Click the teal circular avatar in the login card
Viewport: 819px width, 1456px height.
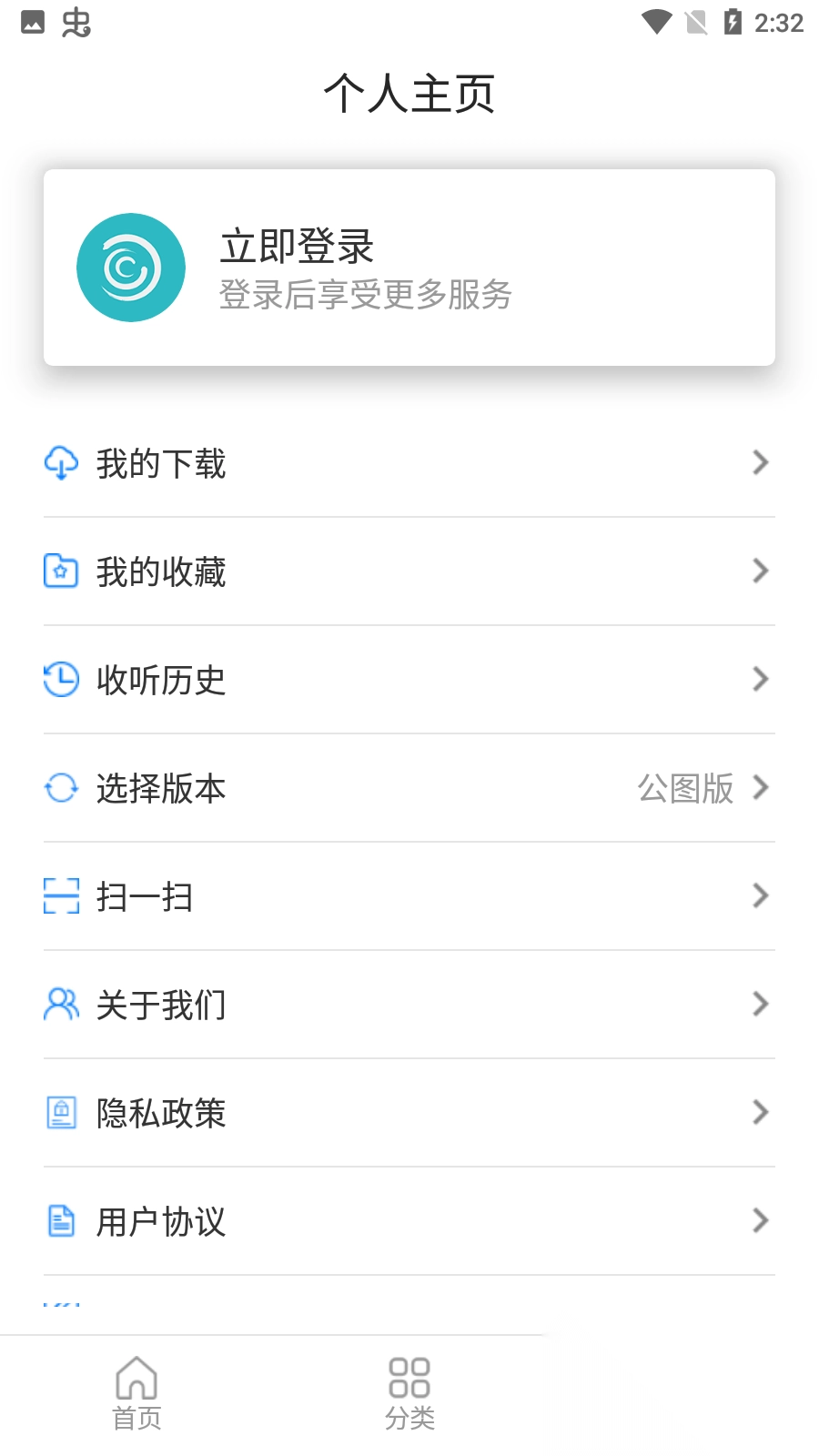(130, 267)
